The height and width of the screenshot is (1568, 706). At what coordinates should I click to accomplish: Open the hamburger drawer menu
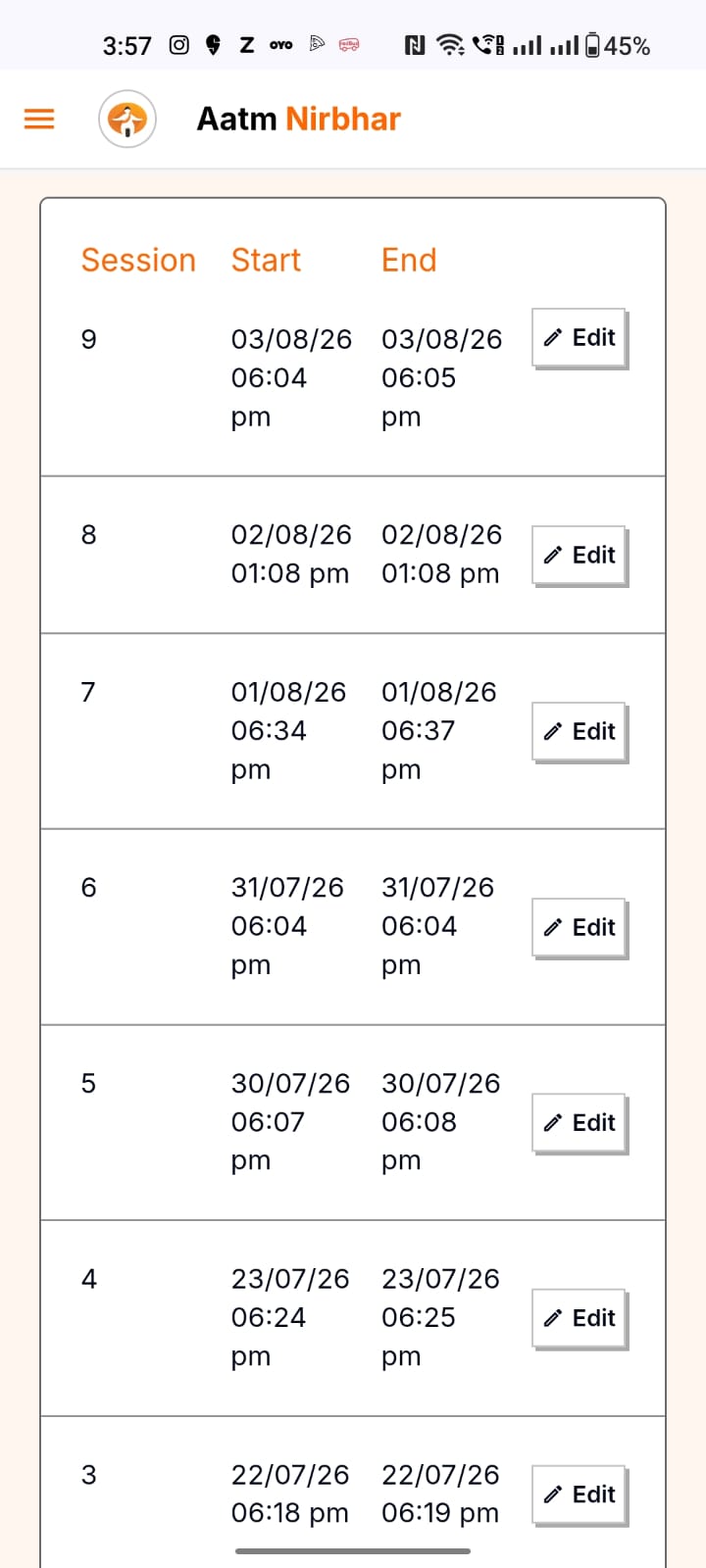[x=39, y=120]
